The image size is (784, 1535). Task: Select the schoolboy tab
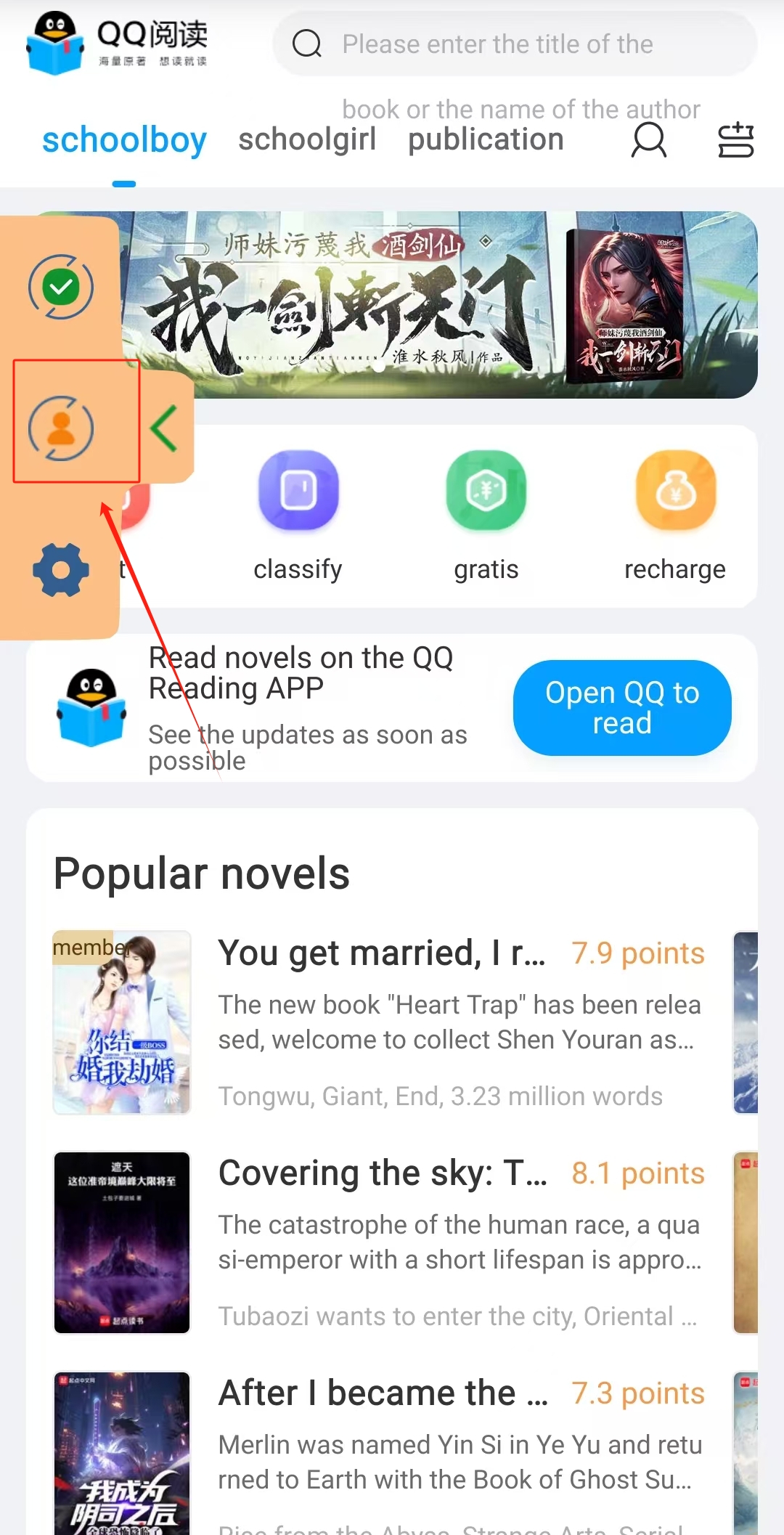[124, 140]
